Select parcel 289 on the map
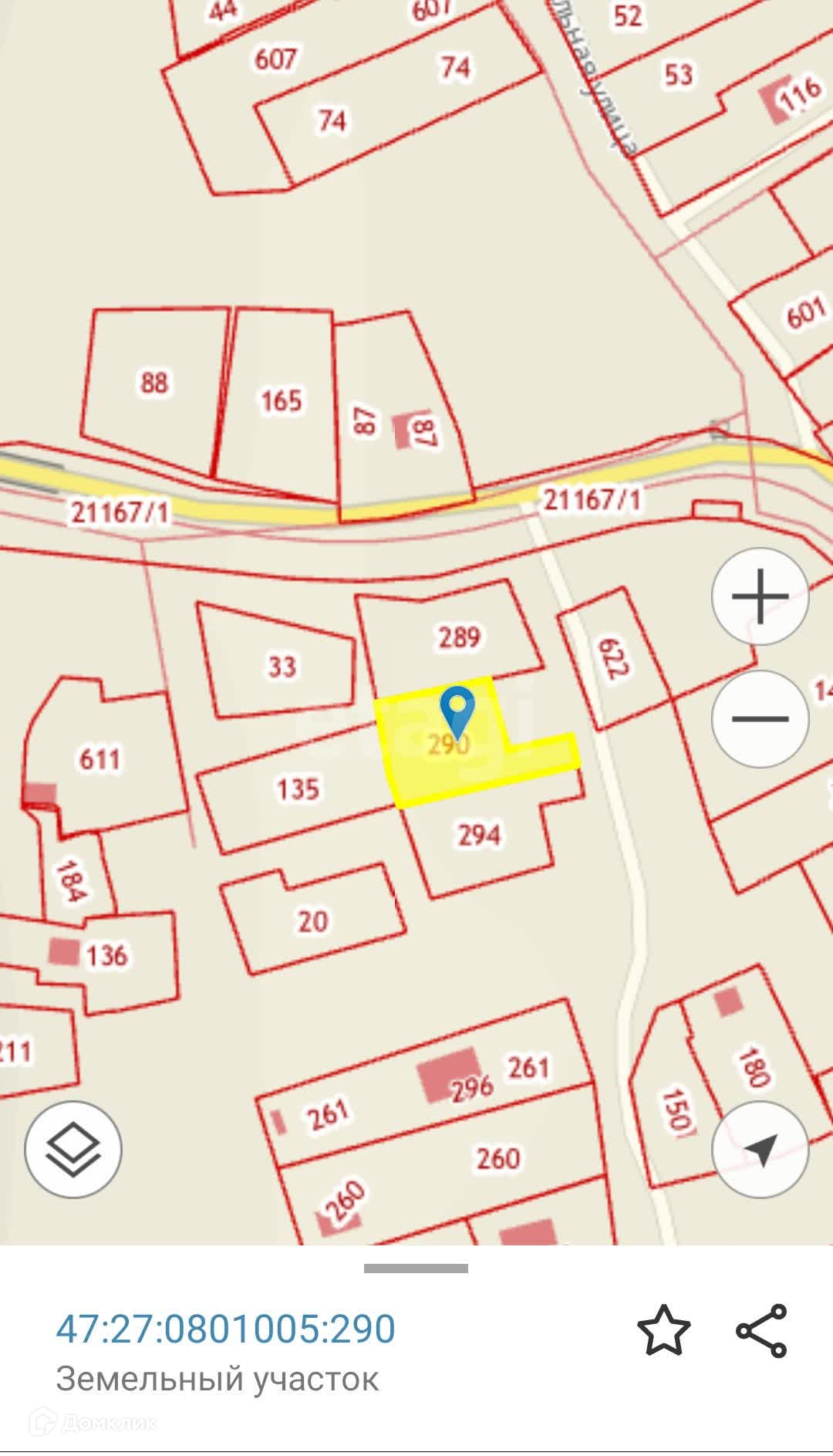 click(x=459, y=637)
